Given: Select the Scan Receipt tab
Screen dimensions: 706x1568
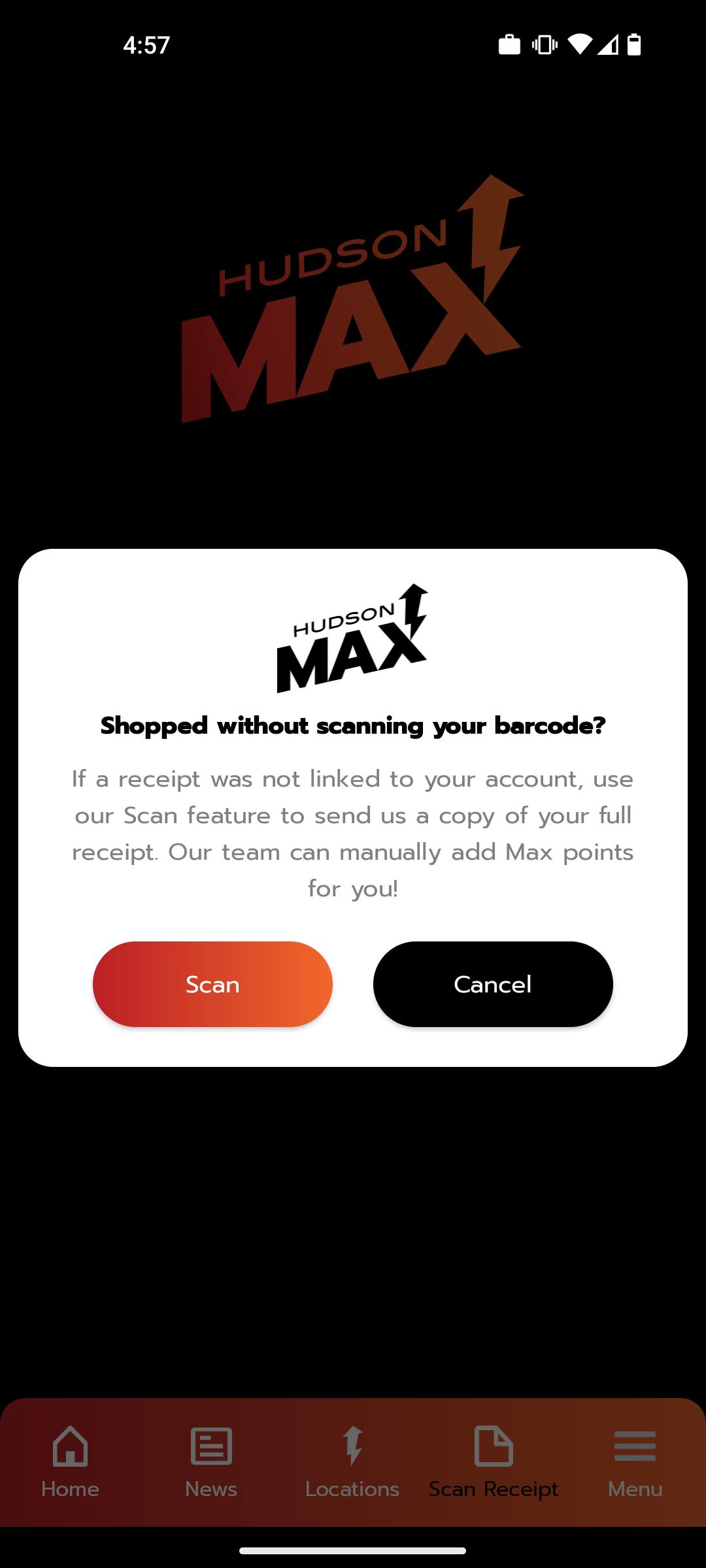Looking at the screenshot, I should pos(494,1462).
